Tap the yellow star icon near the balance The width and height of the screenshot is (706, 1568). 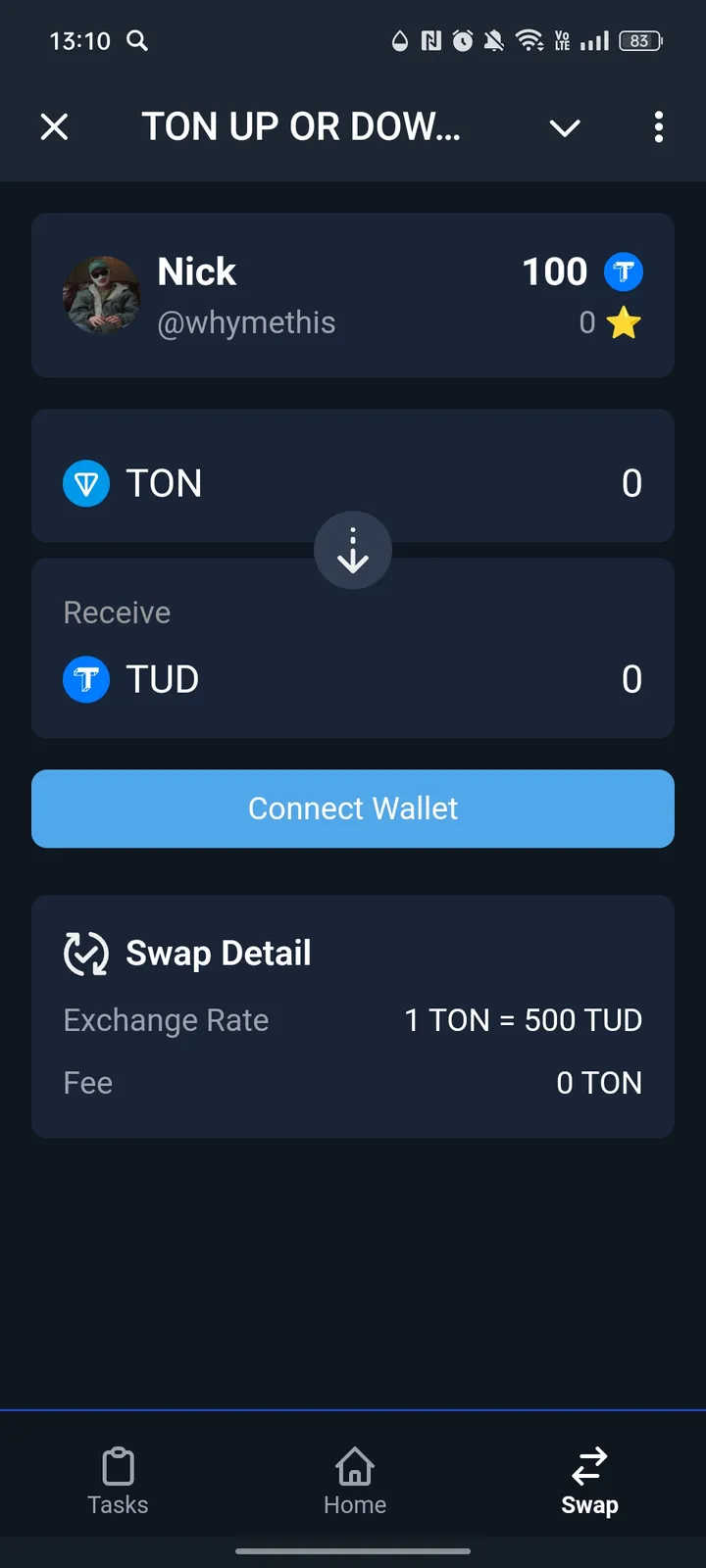623,321
